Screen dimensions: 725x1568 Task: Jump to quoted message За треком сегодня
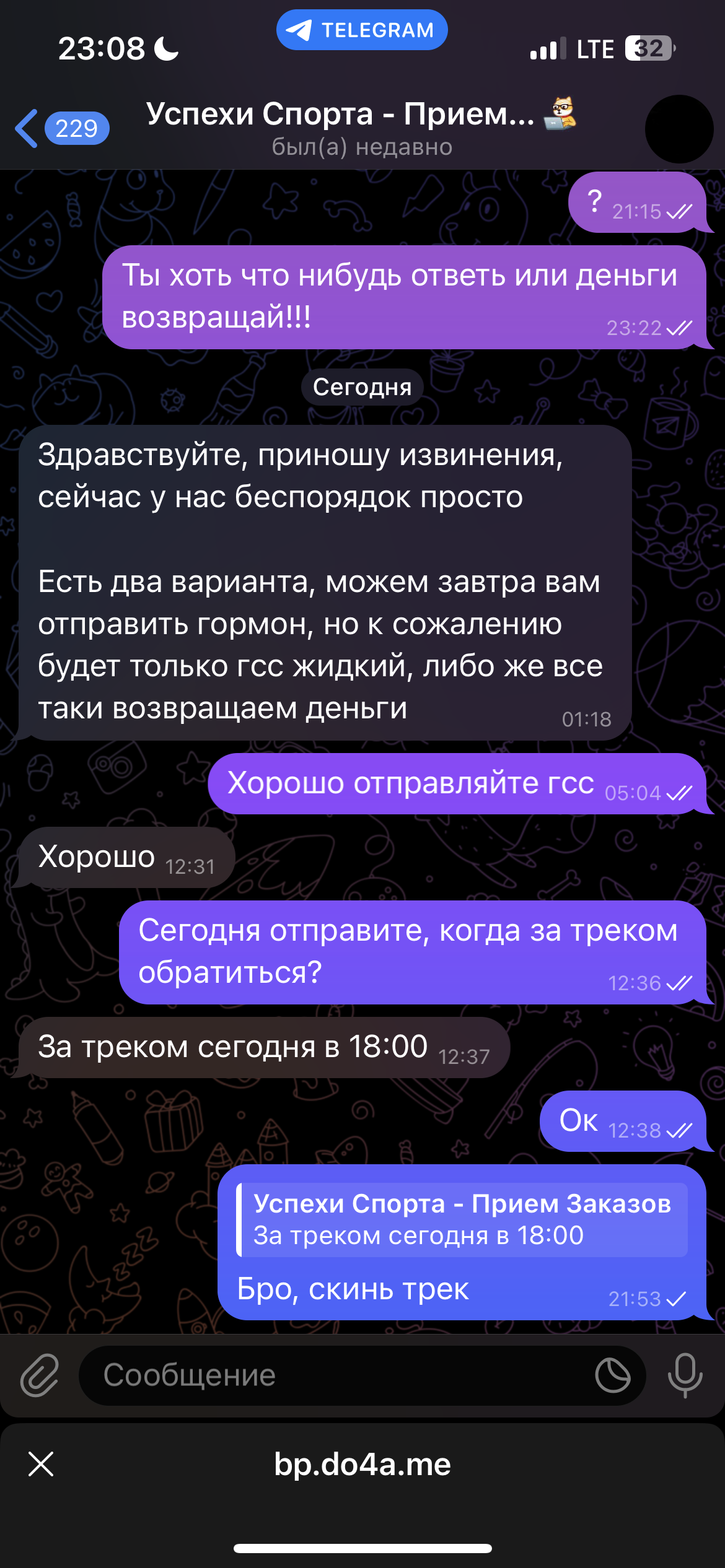pos(462,1219)
